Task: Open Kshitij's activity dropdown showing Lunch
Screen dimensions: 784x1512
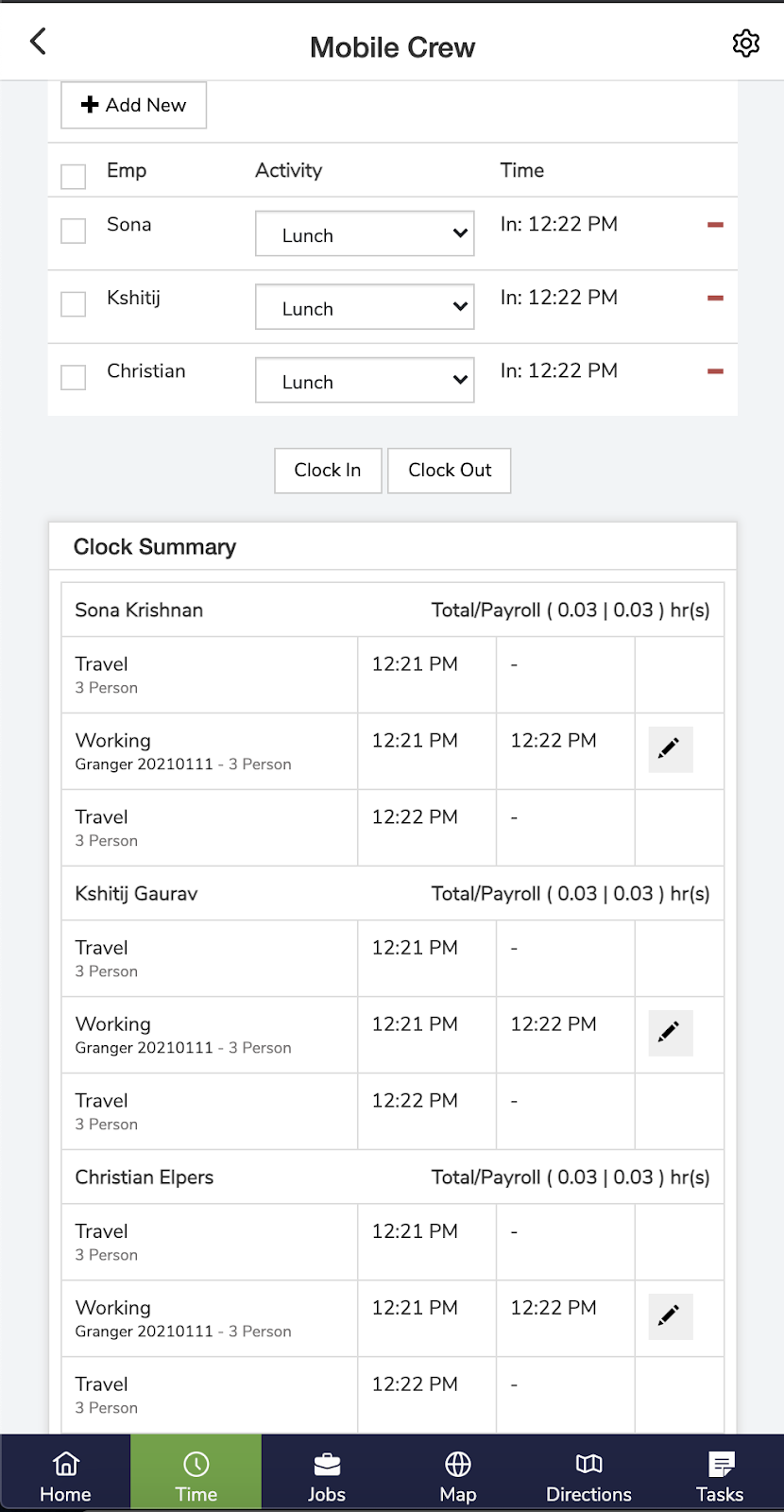Action: point(365,306)
